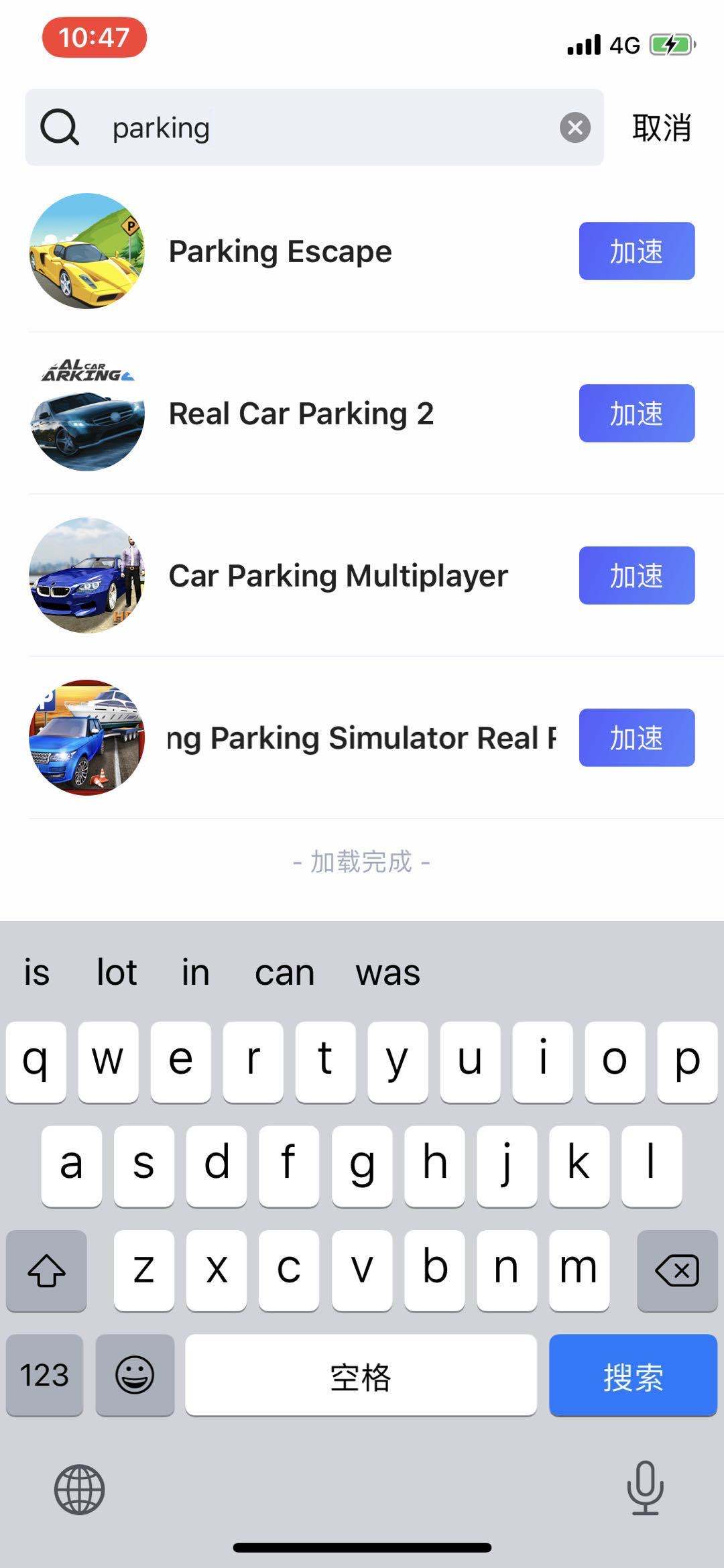Open the Parking Escape result

tap(280, 251)
